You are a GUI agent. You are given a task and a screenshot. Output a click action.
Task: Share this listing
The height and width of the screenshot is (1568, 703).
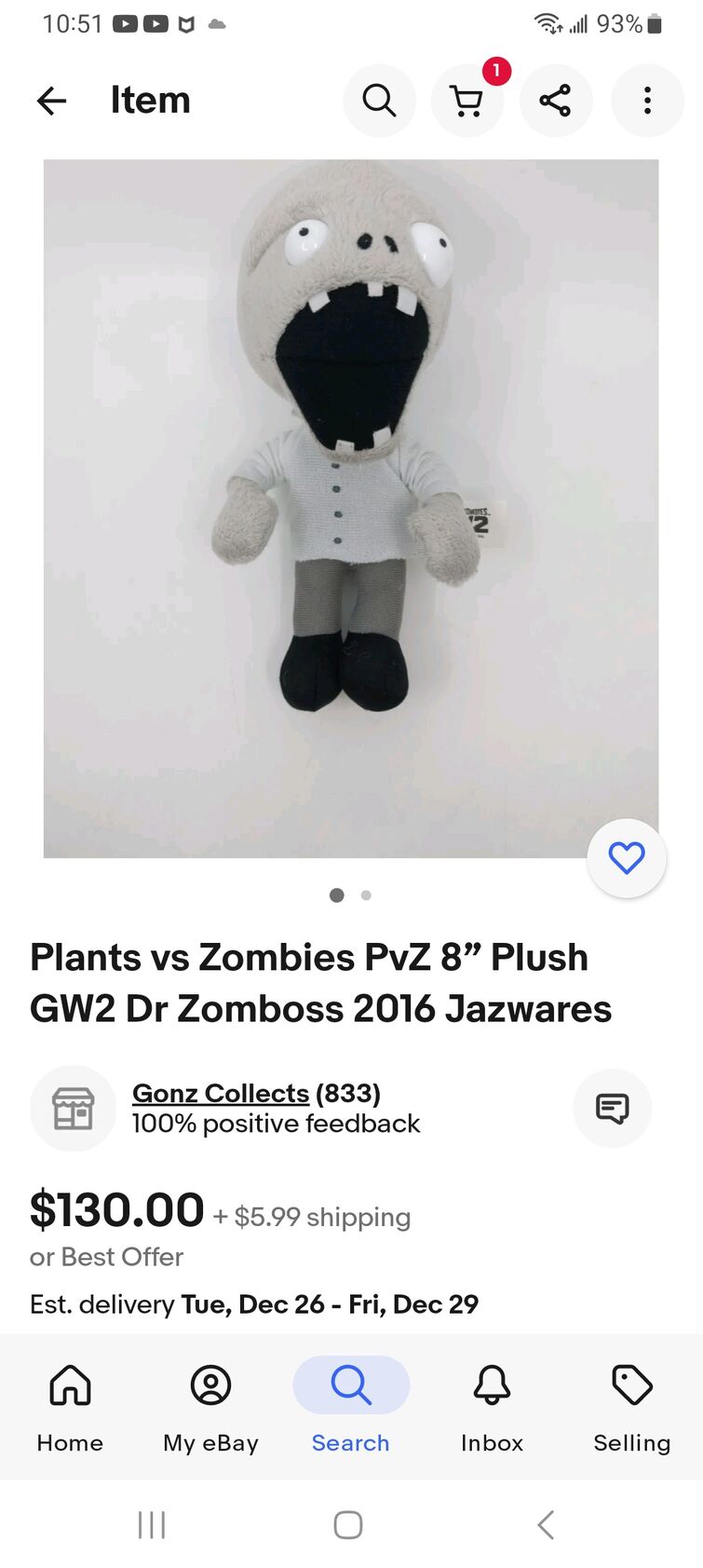click(x=555, y=101)
